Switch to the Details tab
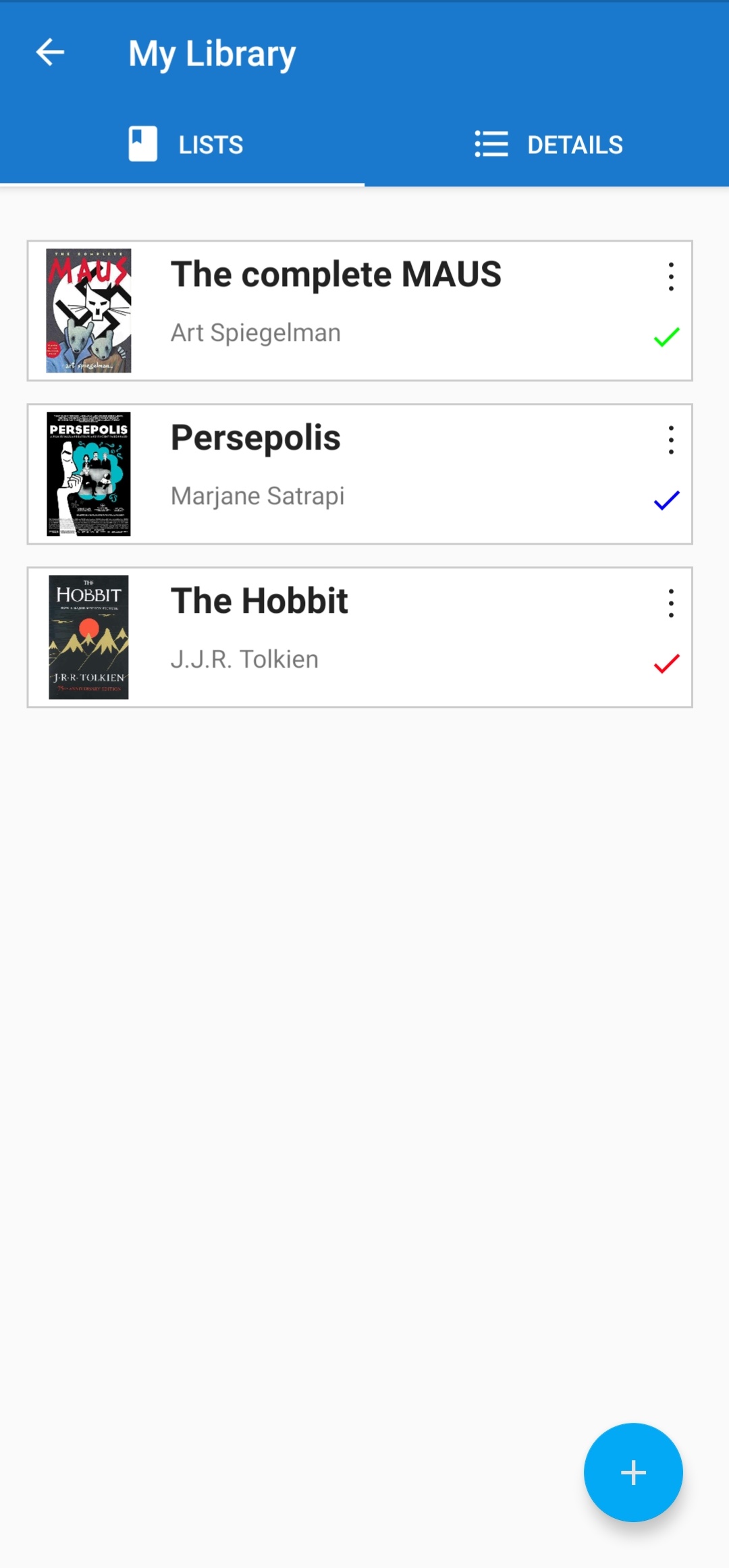This screenshot has width=729, height=1568. point(547,144)
